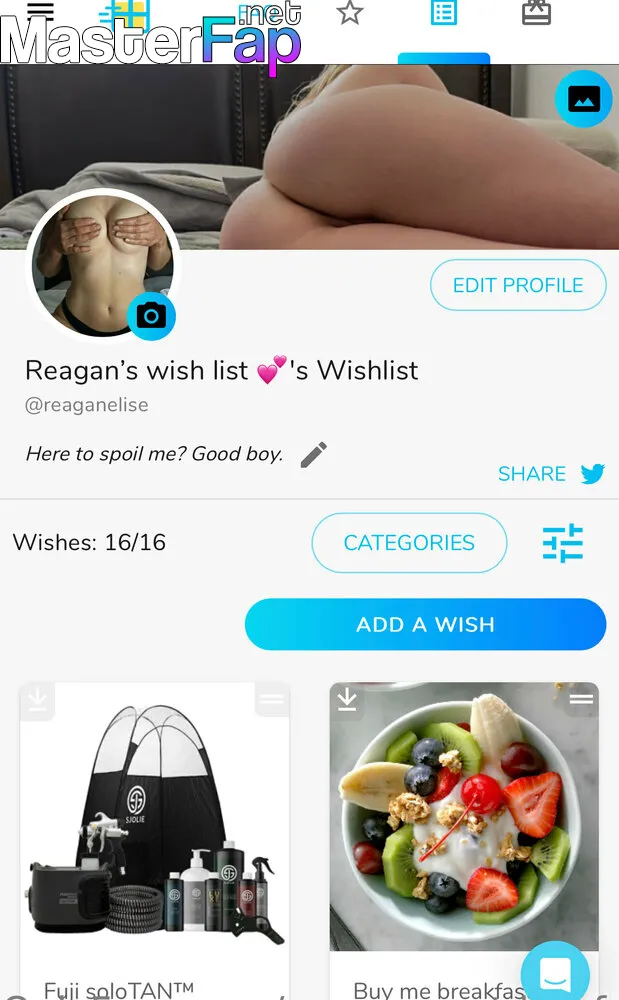Tap Add a Wish
The width and height of the screenshot is (619, 1000).
click(x=425, y=624)
